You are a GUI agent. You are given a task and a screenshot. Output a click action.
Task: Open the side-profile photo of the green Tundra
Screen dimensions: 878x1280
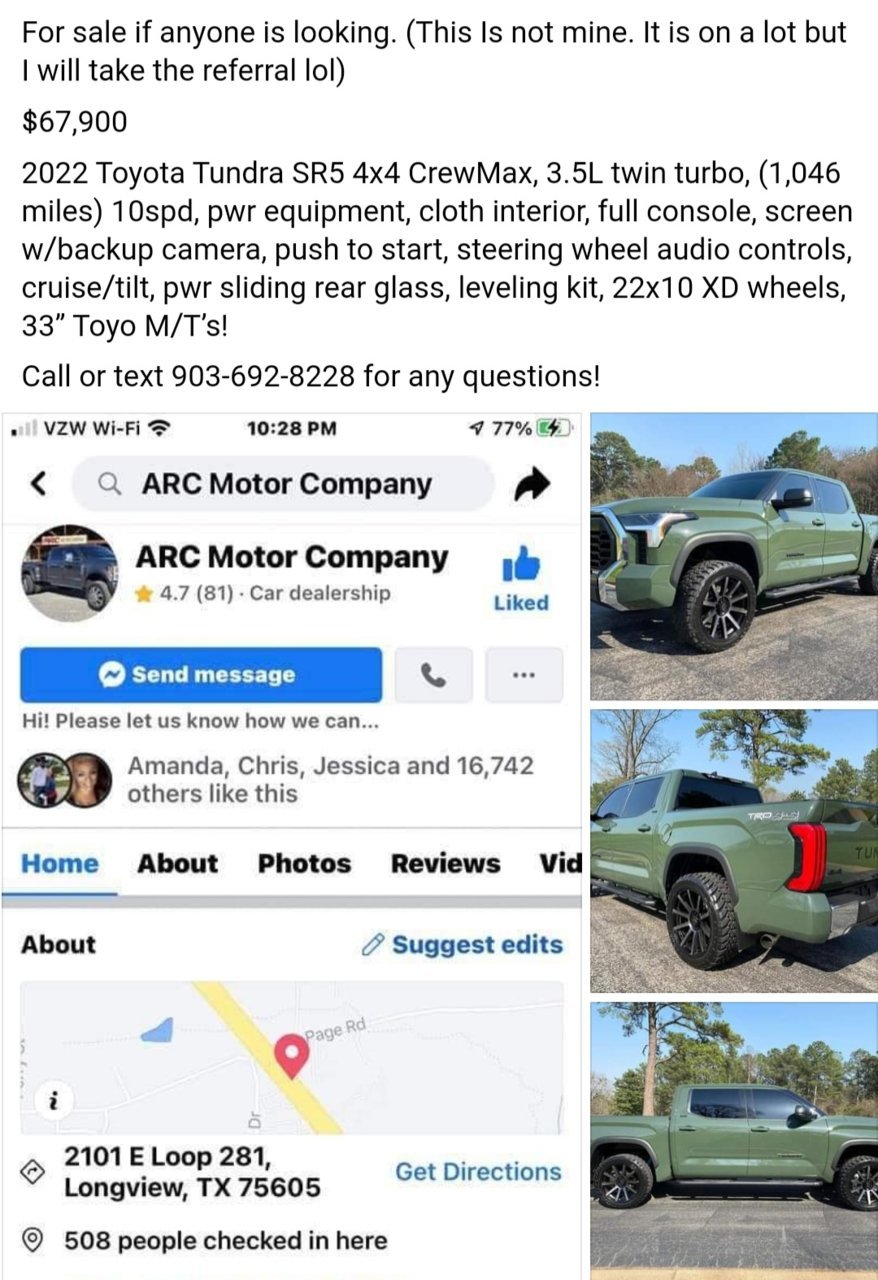click(733, 1138)
